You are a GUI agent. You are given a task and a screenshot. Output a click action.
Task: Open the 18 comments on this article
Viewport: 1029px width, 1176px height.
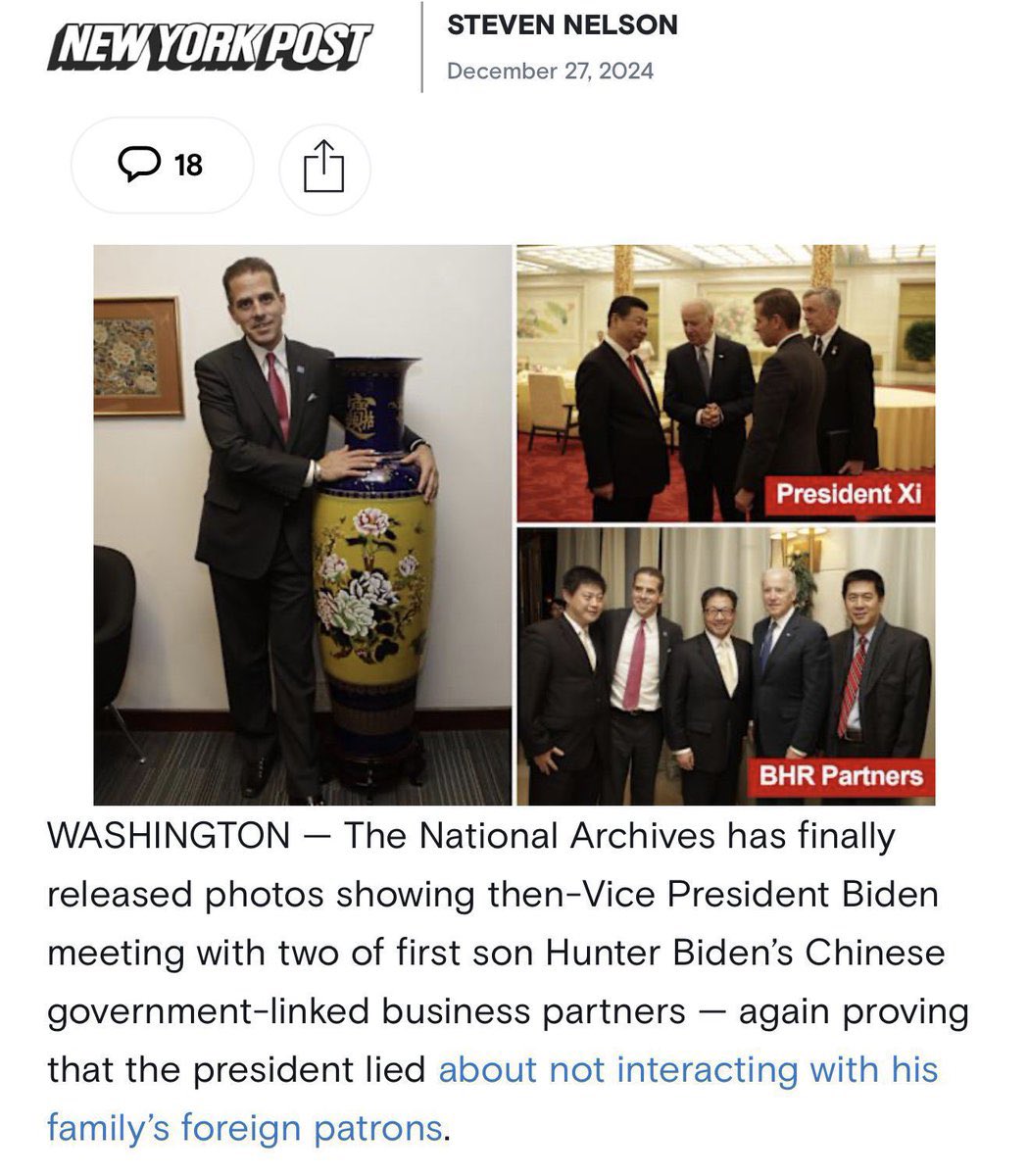162,165
